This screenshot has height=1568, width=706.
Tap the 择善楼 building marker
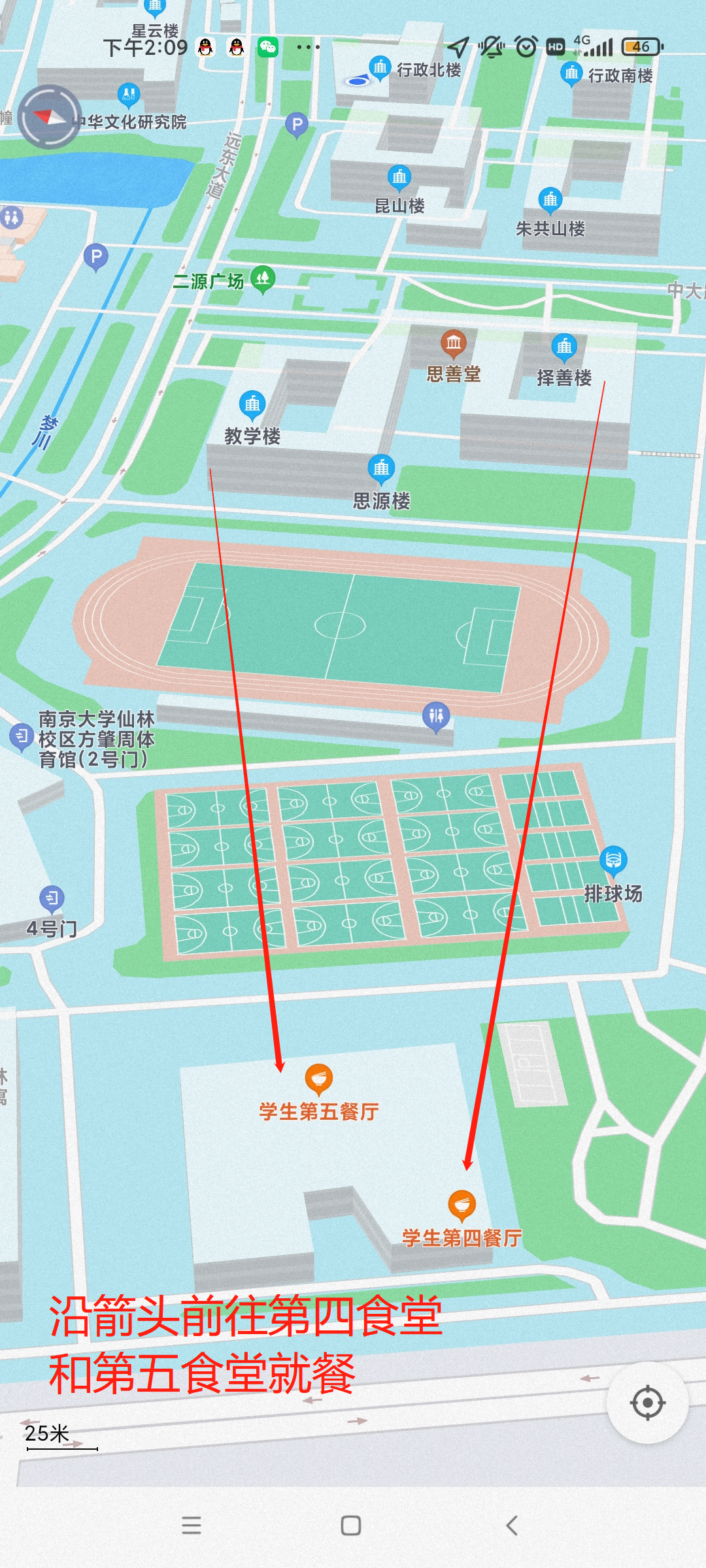pyautogui.click(x=564, y=347)
